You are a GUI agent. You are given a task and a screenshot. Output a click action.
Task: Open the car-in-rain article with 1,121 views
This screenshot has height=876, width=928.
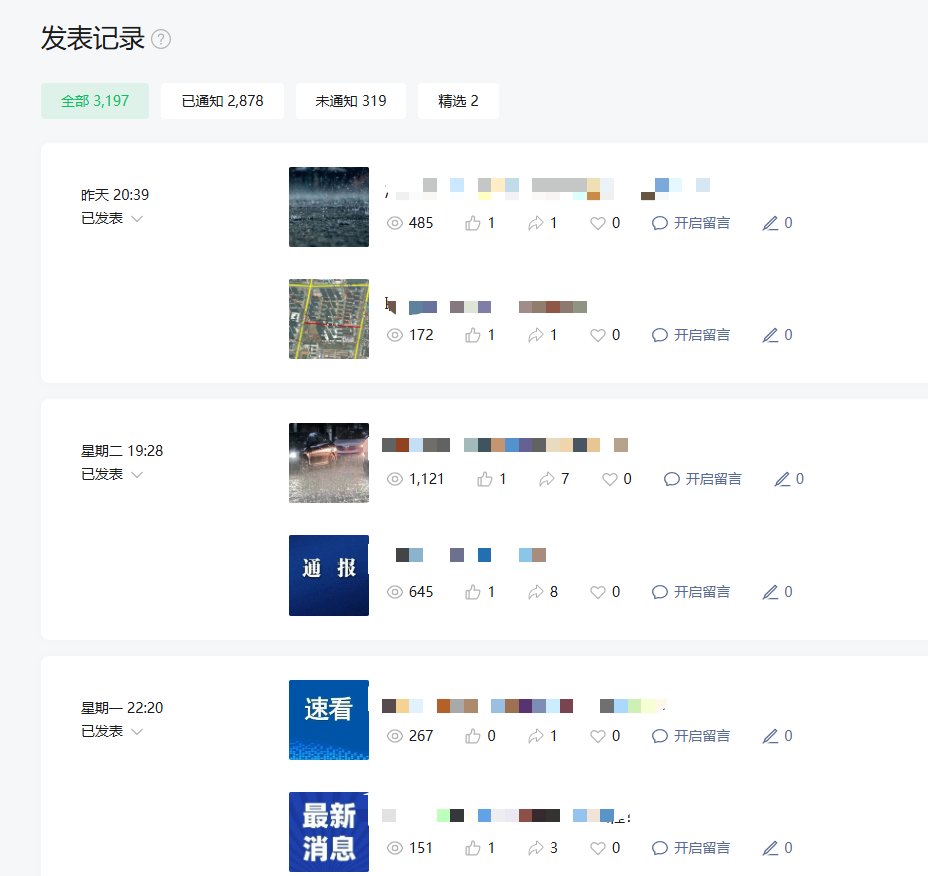tap(329, 463)
